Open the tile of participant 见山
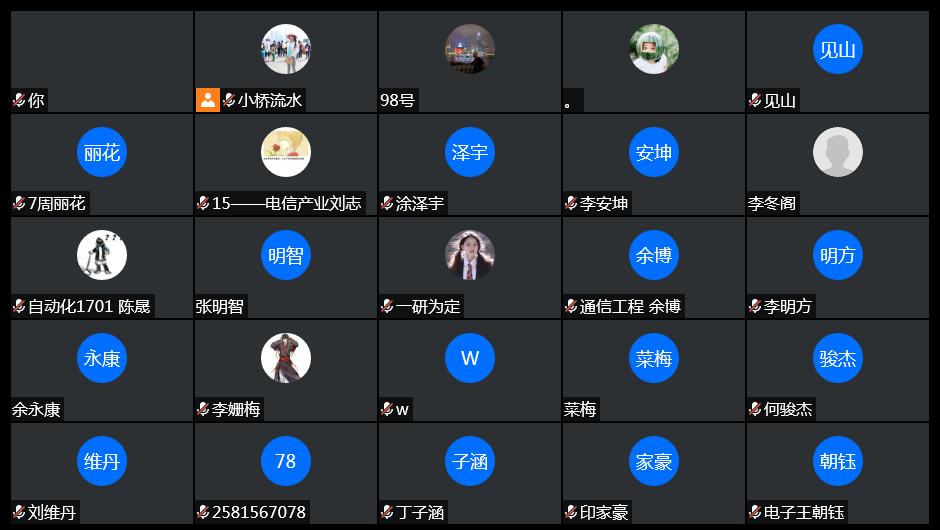 point(838,62)
